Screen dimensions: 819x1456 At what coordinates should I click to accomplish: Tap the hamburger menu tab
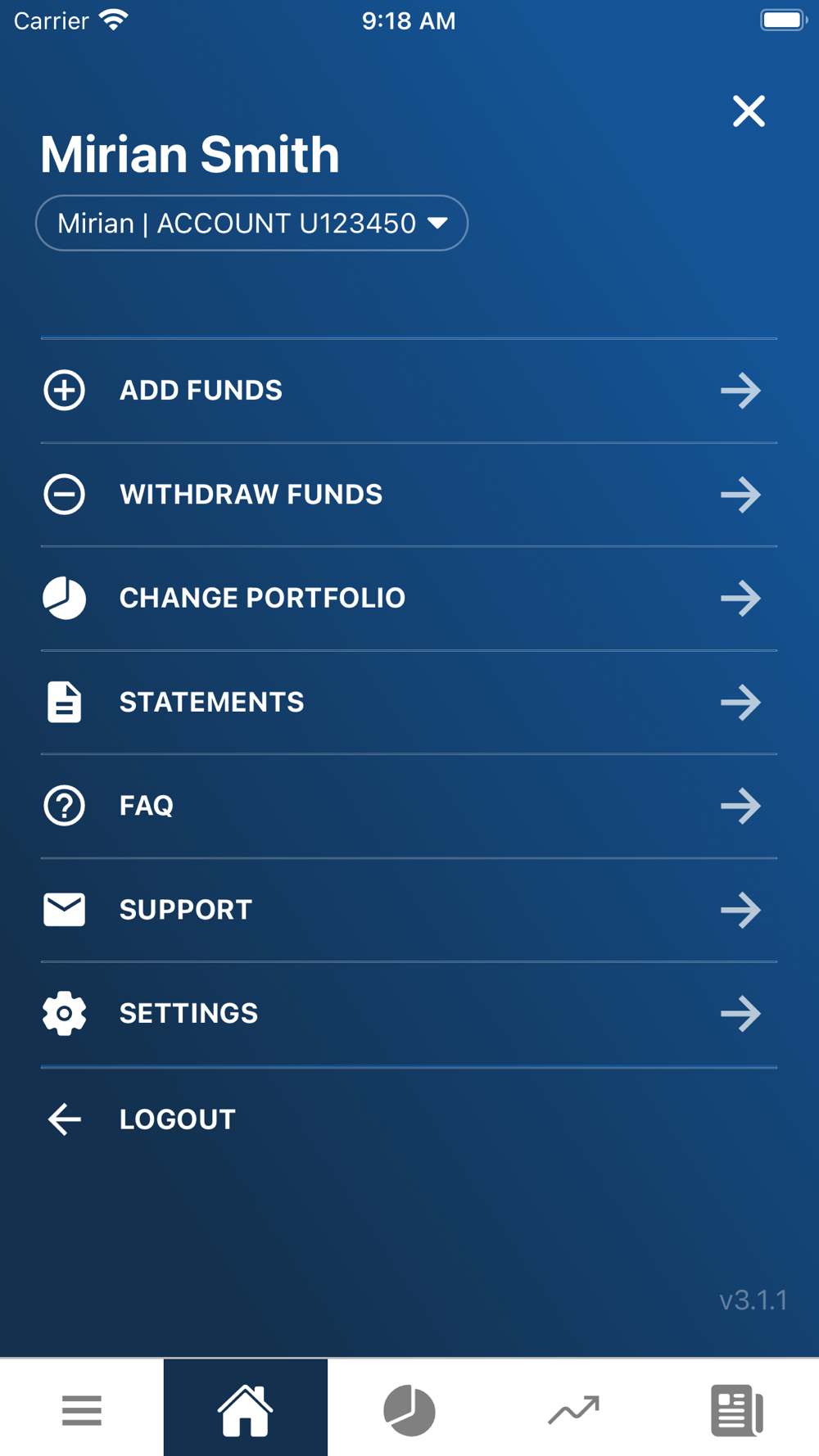pos(82,1408)
